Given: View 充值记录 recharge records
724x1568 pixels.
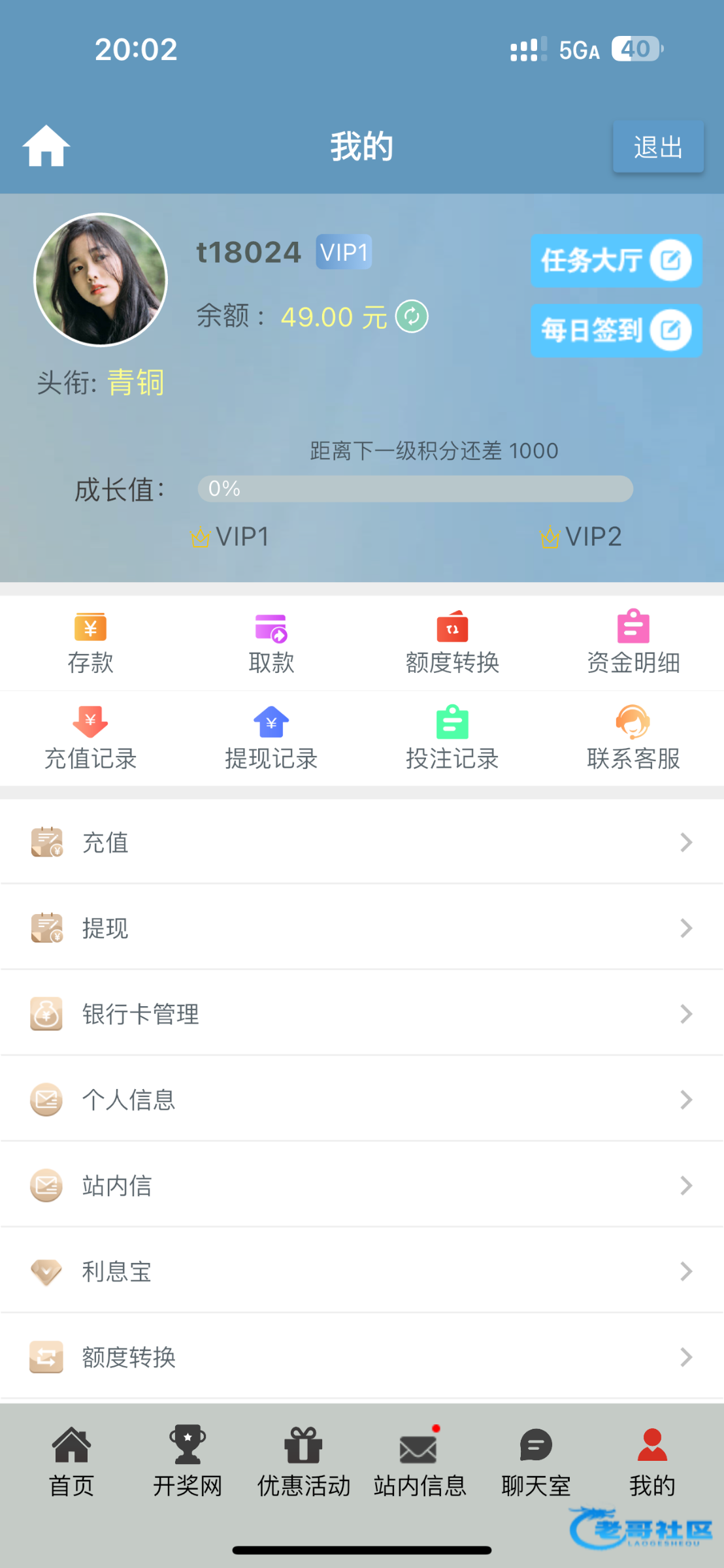Looking at the screenshot, I should (90, 738).
